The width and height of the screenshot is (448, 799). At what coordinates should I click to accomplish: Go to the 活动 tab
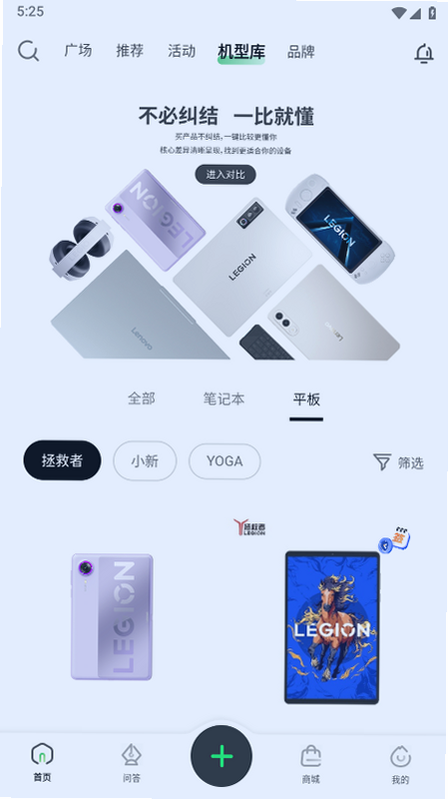coord(181,51)
